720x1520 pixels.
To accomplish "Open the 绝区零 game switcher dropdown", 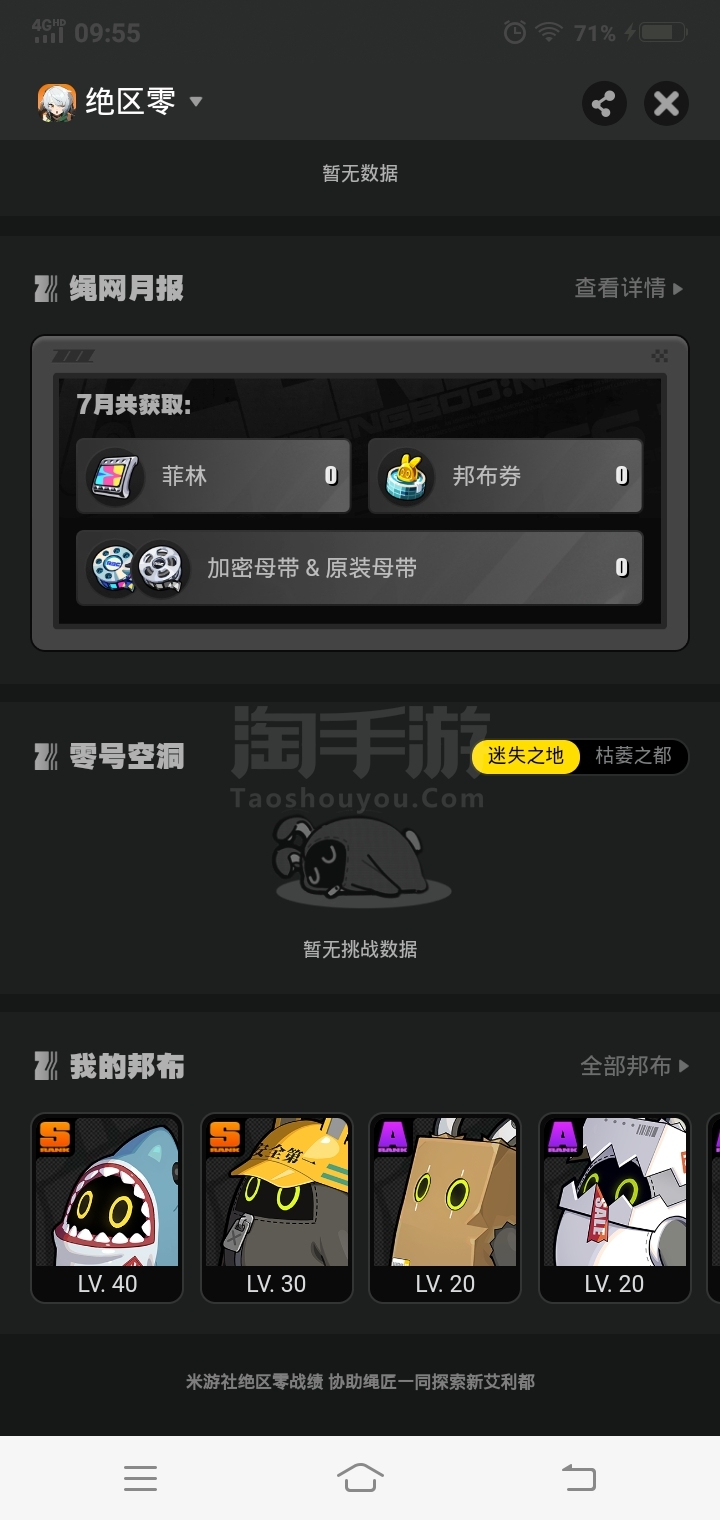I will [x=120, y=102].
